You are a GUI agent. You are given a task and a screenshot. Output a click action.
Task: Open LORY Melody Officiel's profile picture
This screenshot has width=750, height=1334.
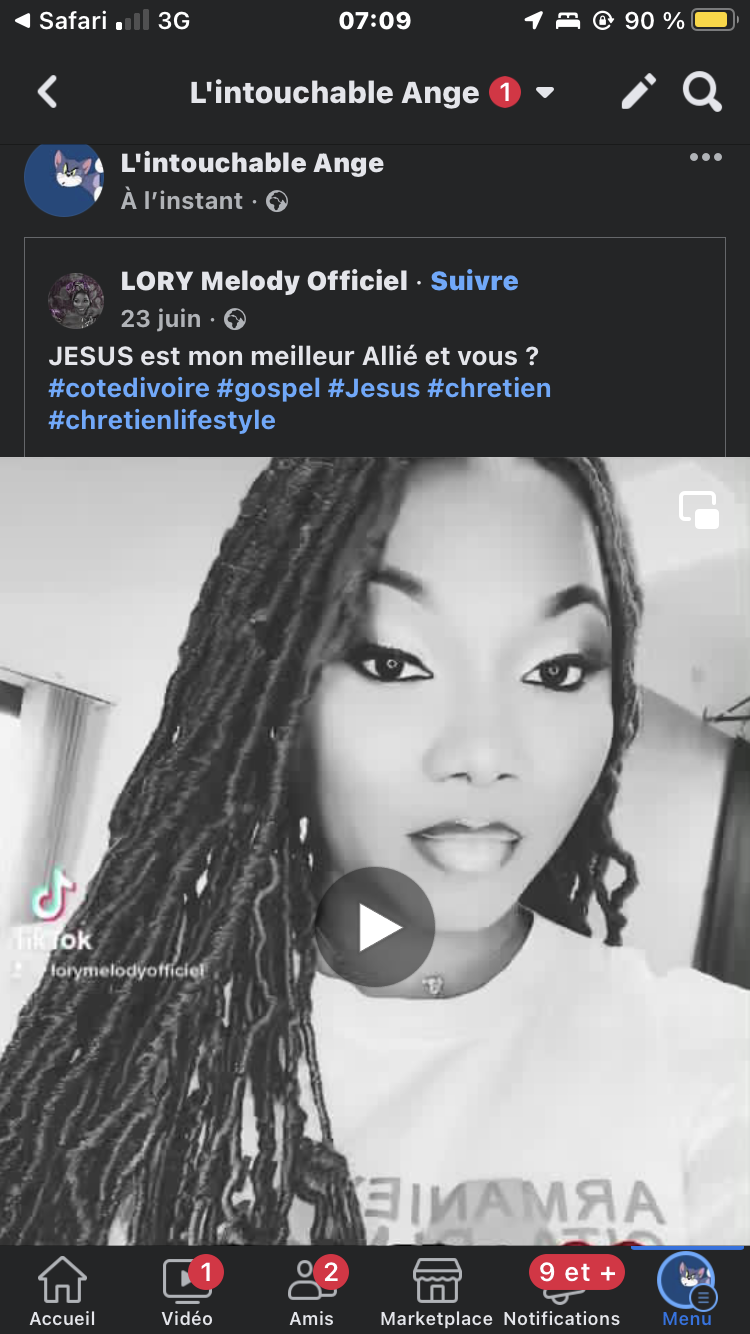pyautogui.click(x=76, y=300)
